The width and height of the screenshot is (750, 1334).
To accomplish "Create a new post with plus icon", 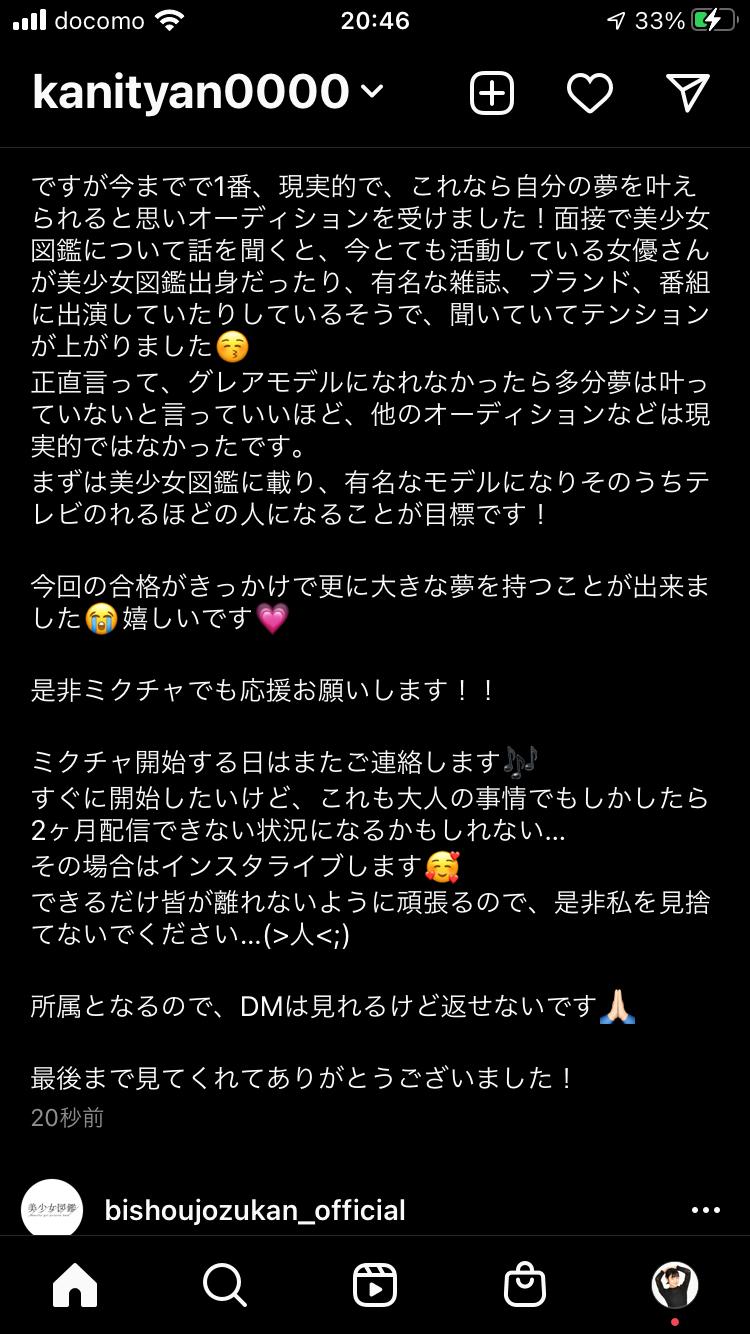I will point(492,94).
